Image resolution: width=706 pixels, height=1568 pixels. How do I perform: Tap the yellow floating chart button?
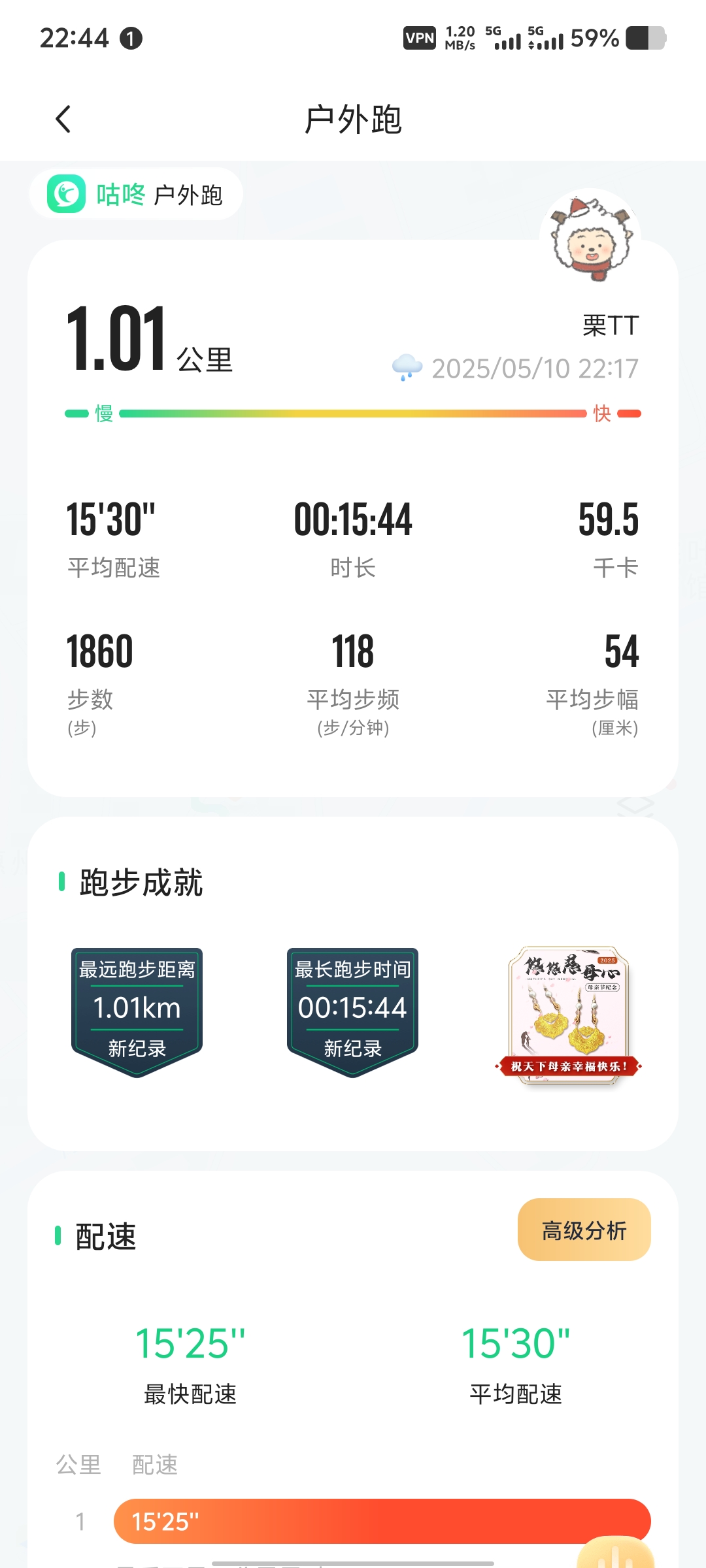pyautogui.click(x=616, y=1554)
